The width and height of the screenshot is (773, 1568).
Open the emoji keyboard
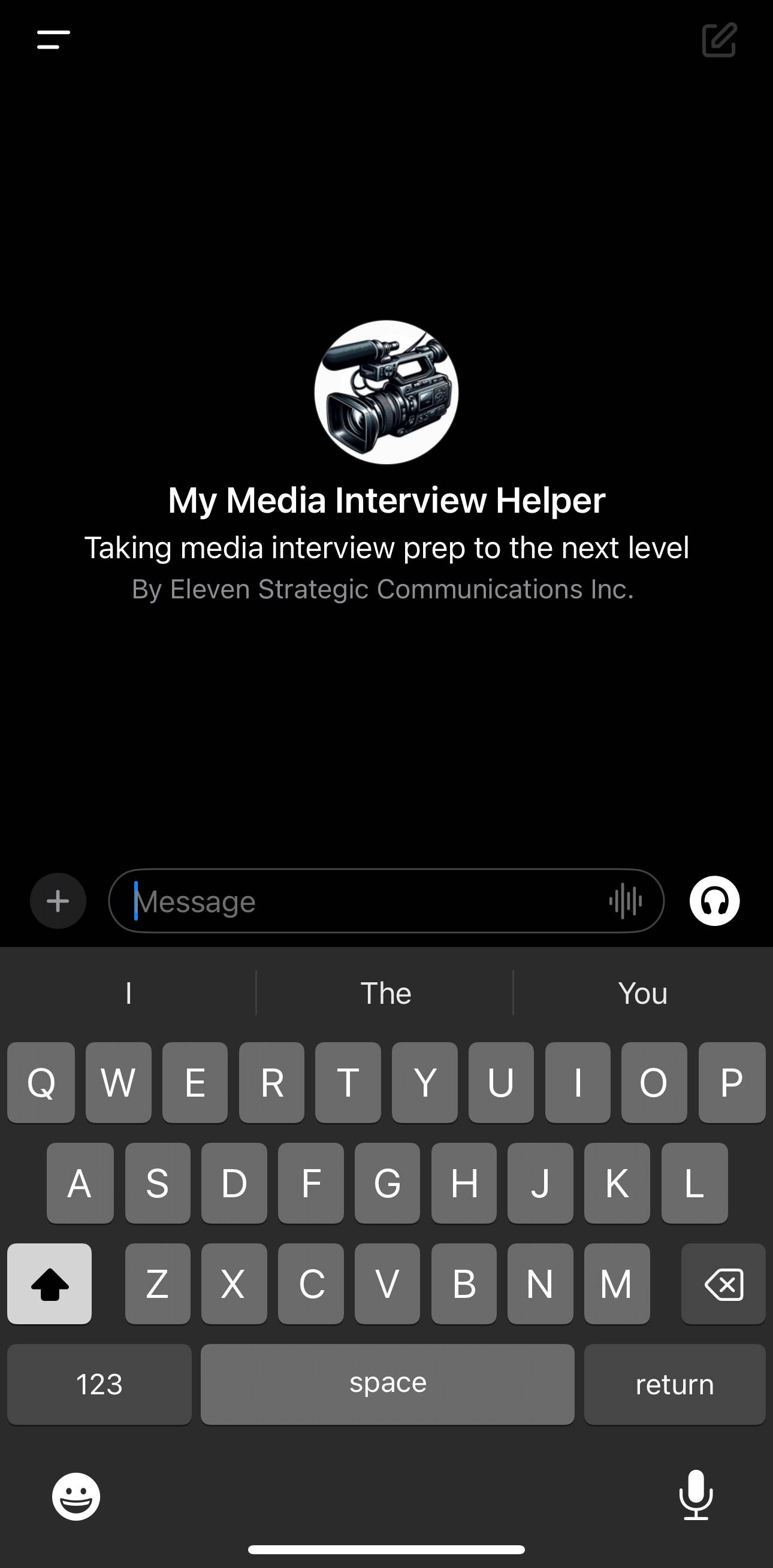click(x=76, y=1496)
